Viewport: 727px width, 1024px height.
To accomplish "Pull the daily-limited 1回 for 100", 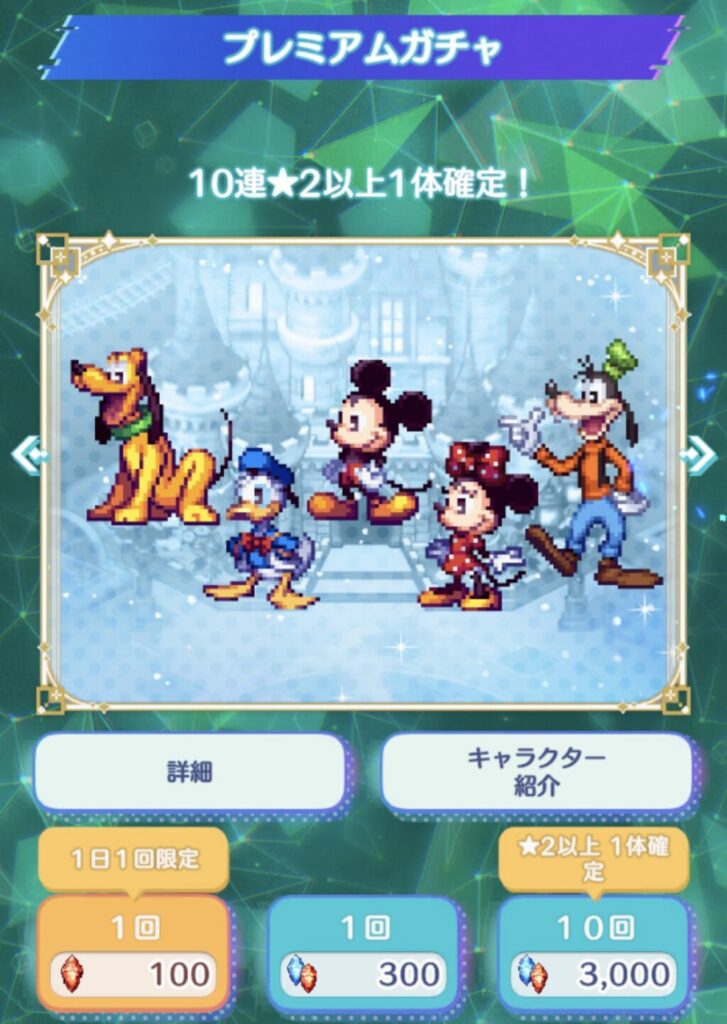I will [134, 953].
